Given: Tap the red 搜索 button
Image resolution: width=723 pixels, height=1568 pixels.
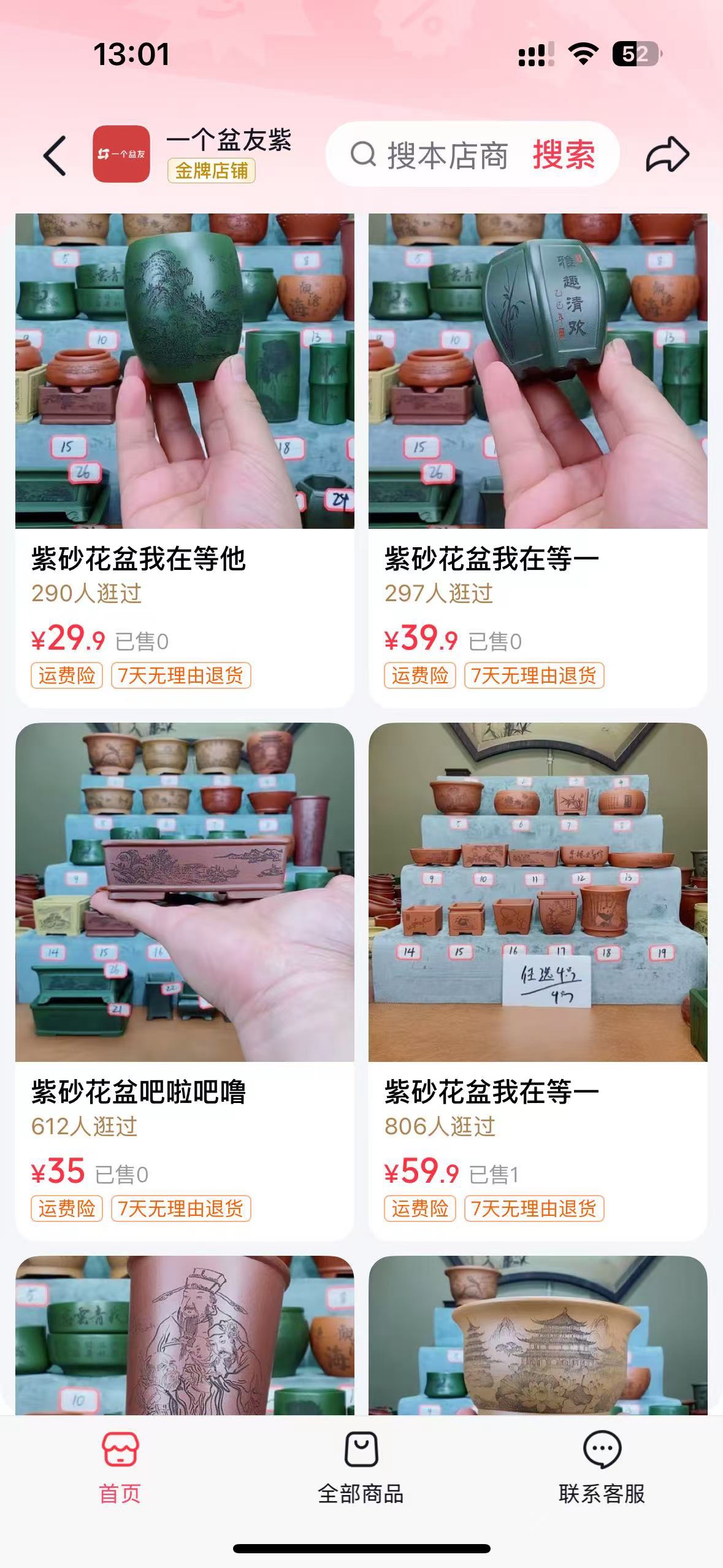Looking at the screenshot, I should point(563,155).
